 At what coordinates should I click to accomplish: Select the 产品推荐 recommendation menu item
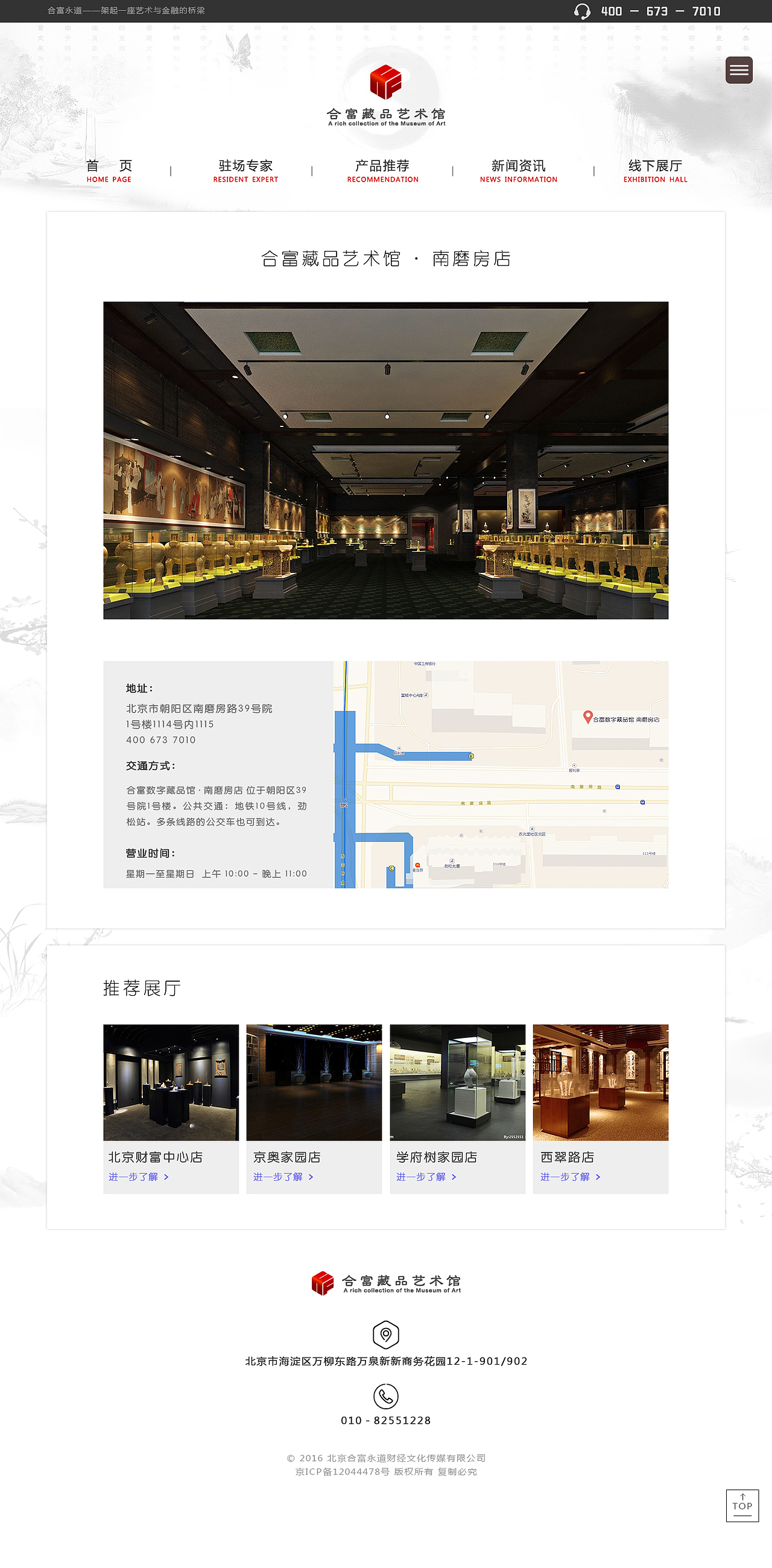pos(382,169)
